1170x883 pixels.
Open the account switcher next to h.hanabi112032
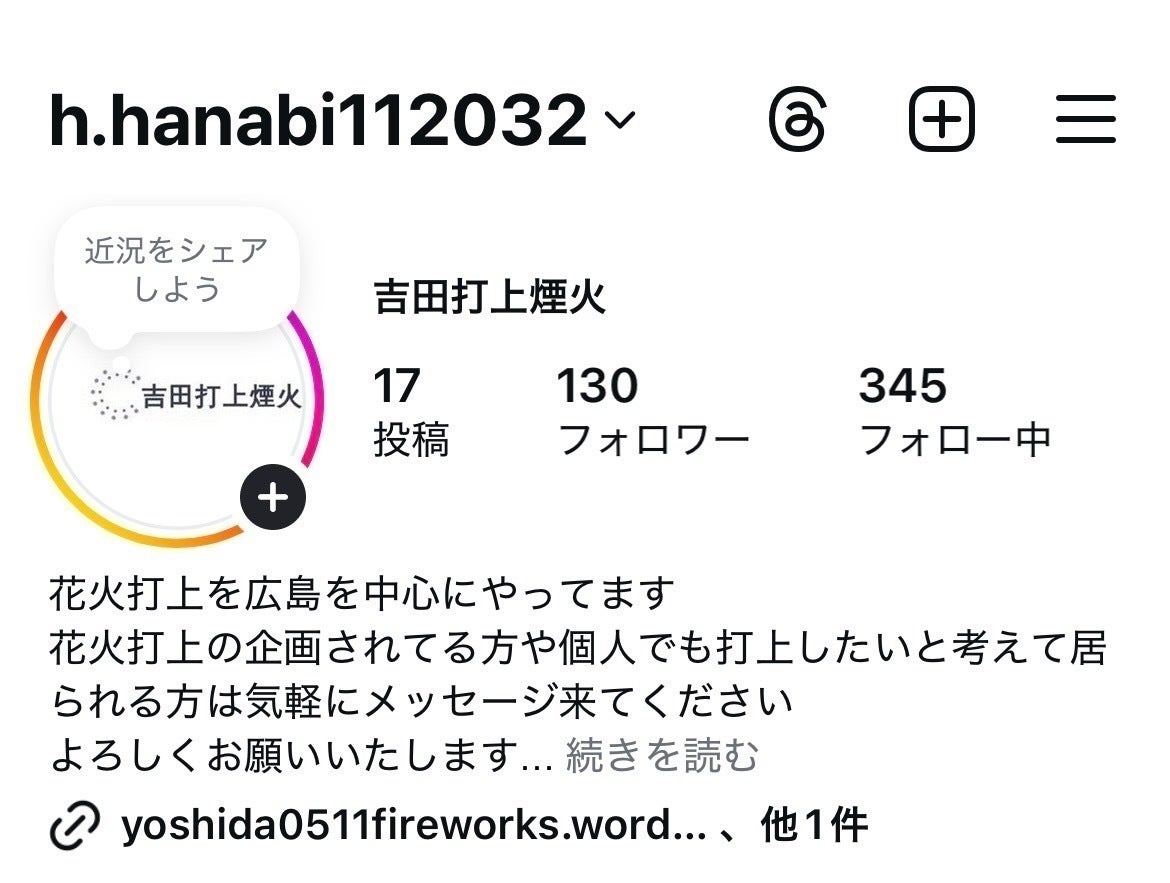[x=620, y=121]
